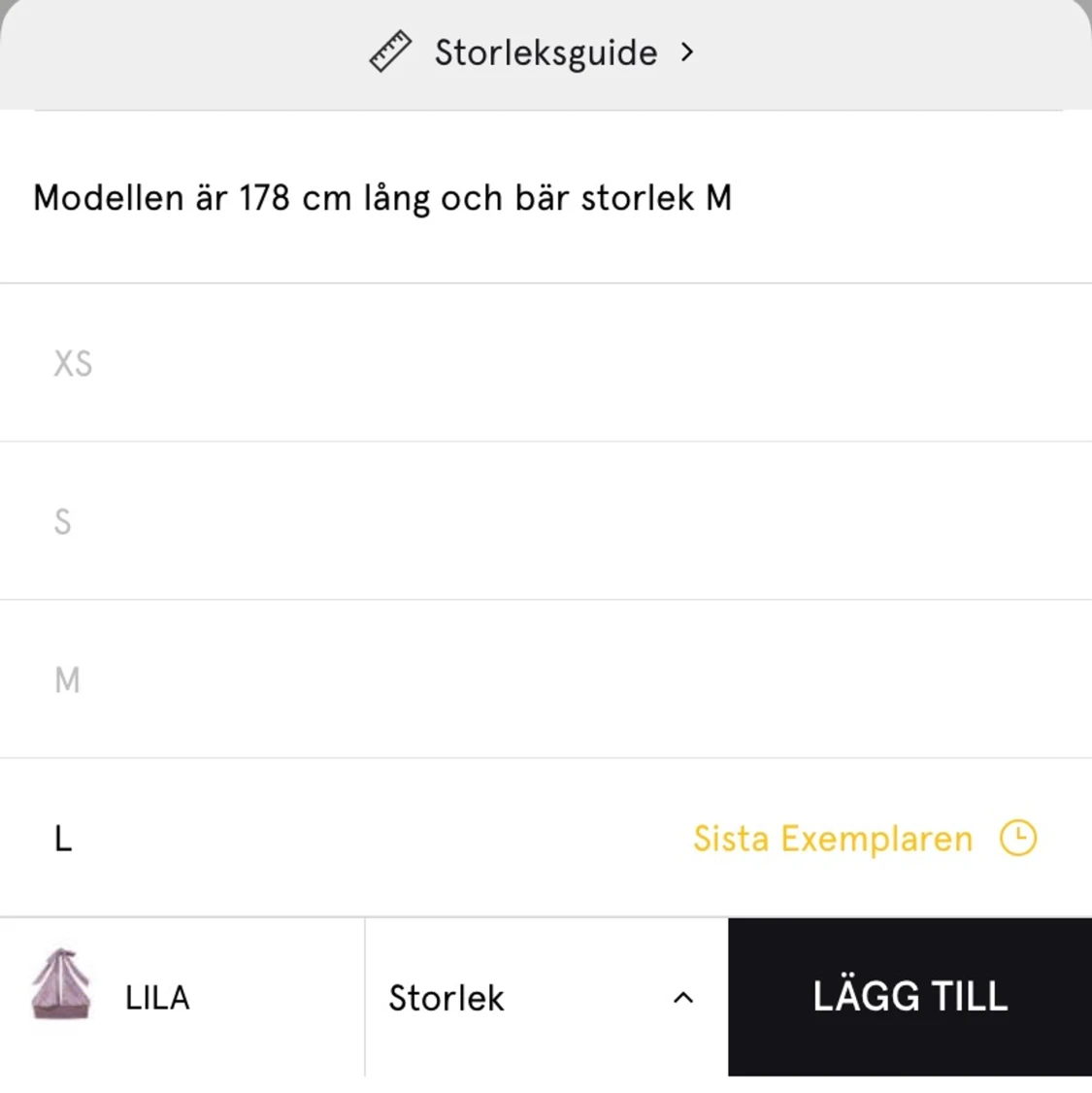Collapse the Storlek size dropdown
This screenshot has width=1092, height=1093.
[x=544, y=997]
